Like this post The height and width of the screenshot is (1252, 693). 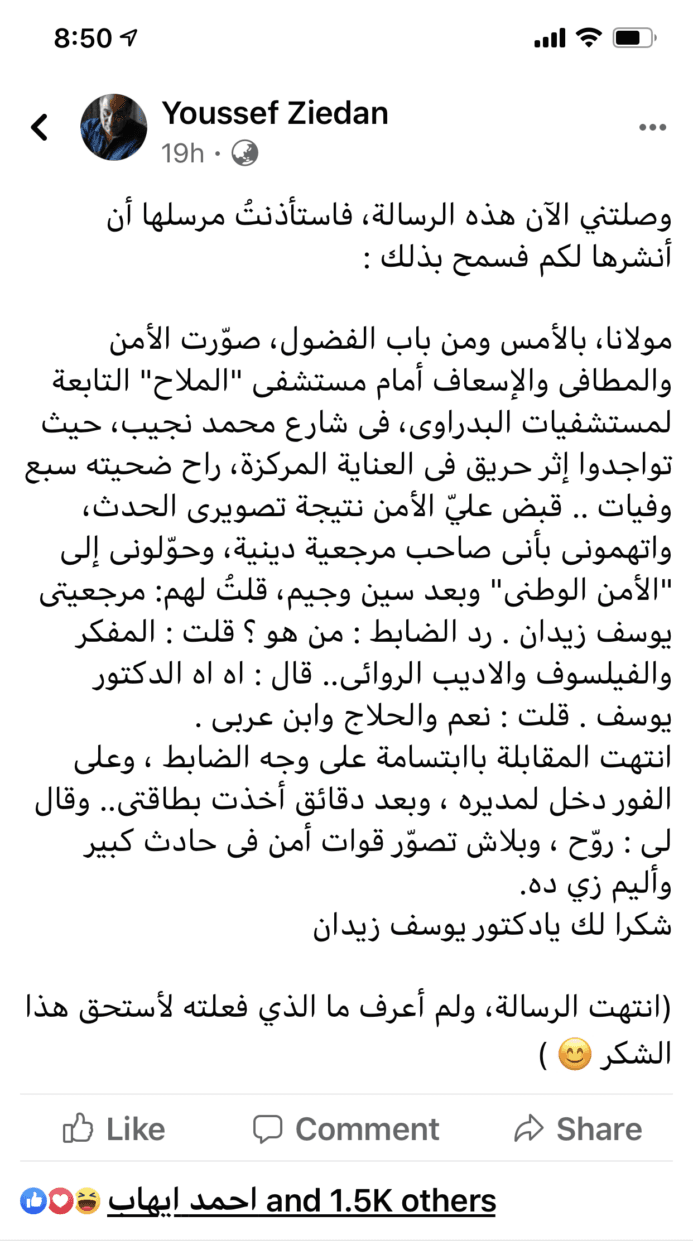tap(113, 1129)
